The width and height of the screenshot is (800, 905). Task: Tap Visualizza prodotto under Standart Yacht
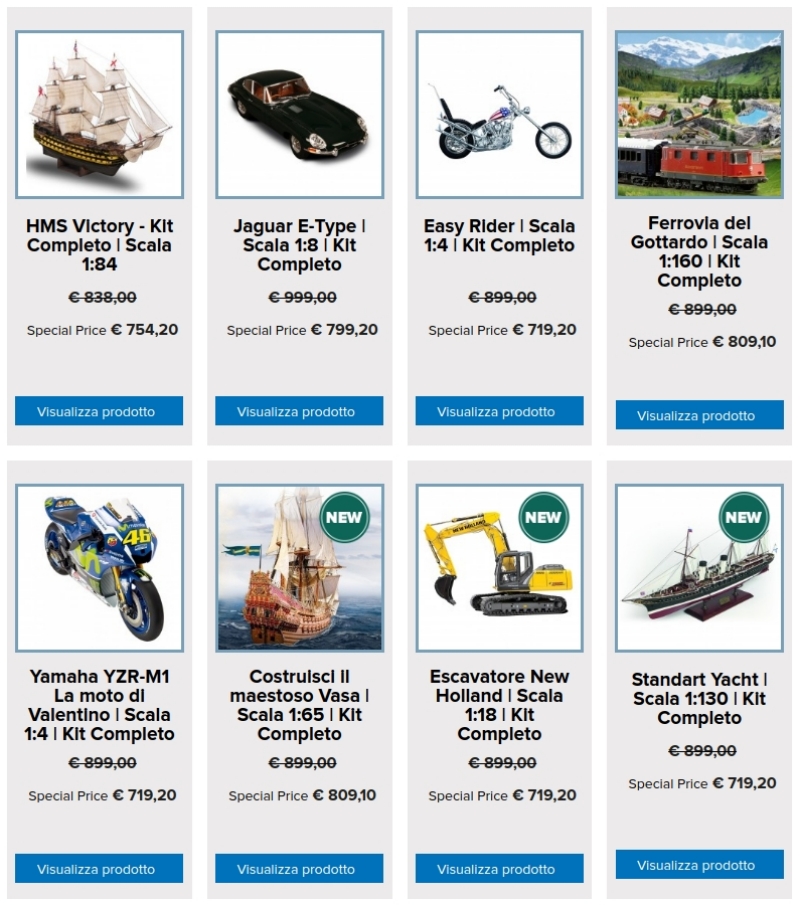[699, 864]
